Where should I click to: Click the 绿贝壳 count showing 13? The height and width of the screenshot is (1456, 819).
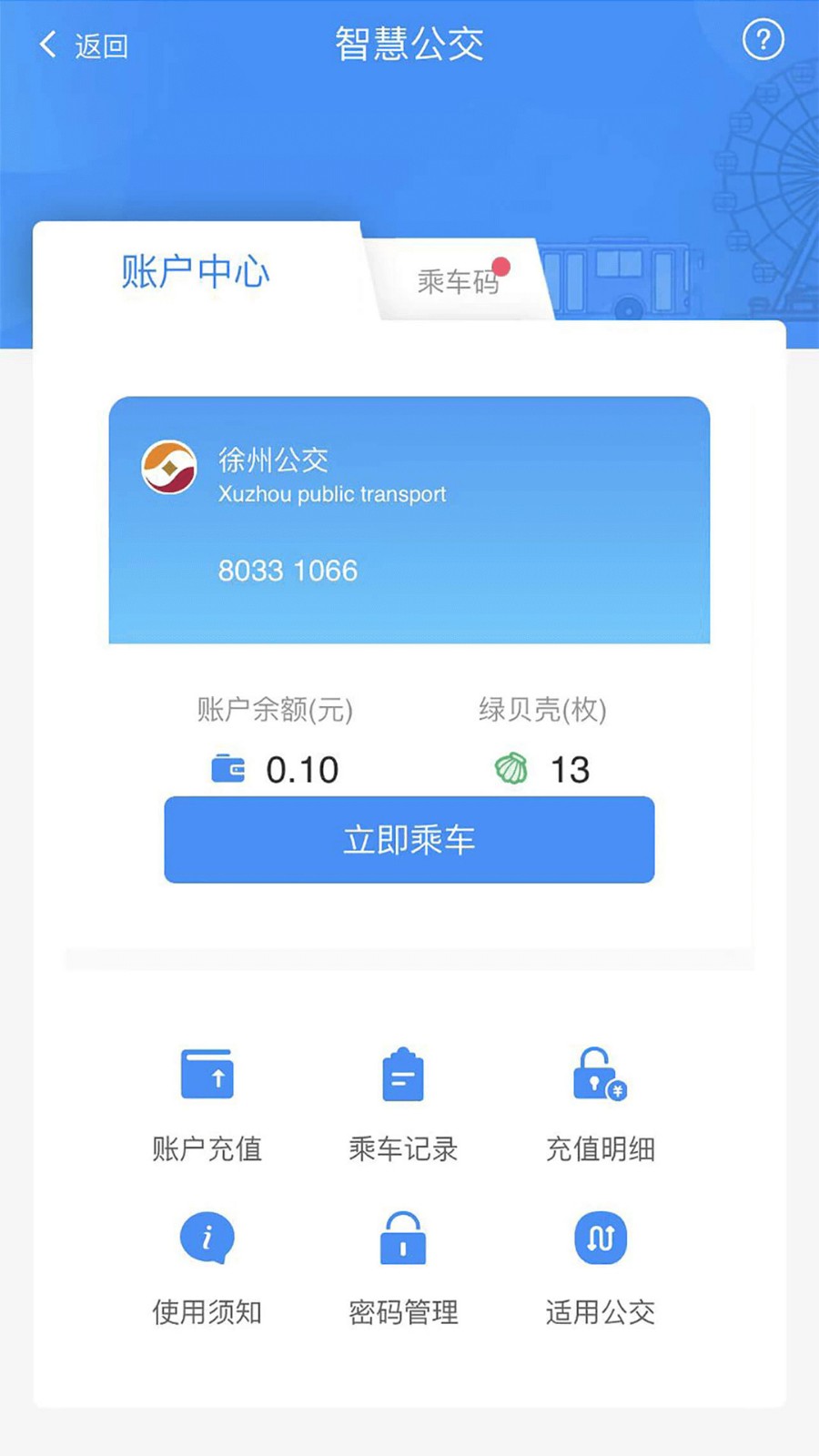pos(570,769)
